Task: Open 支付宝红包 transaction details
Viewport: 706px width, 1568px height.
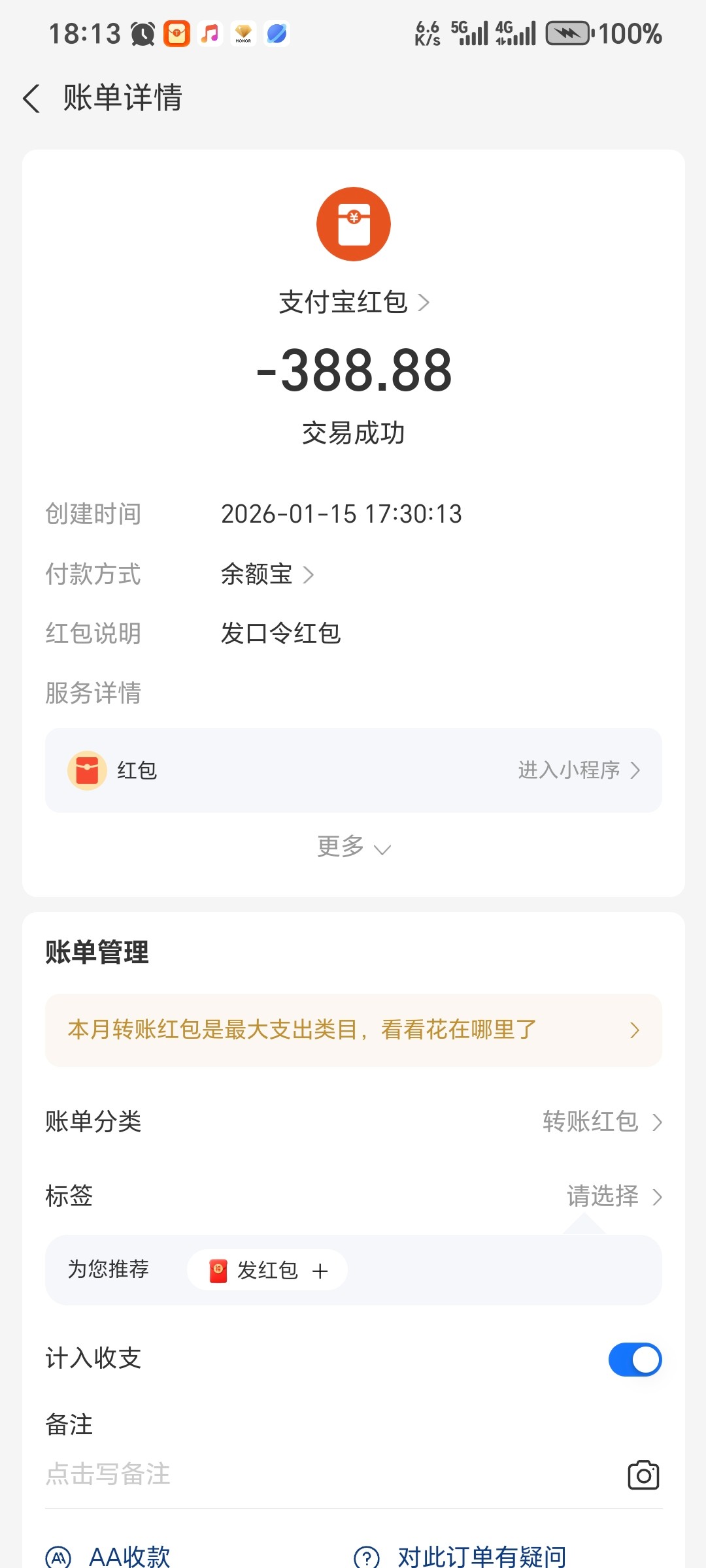Action: pos(353,302)
